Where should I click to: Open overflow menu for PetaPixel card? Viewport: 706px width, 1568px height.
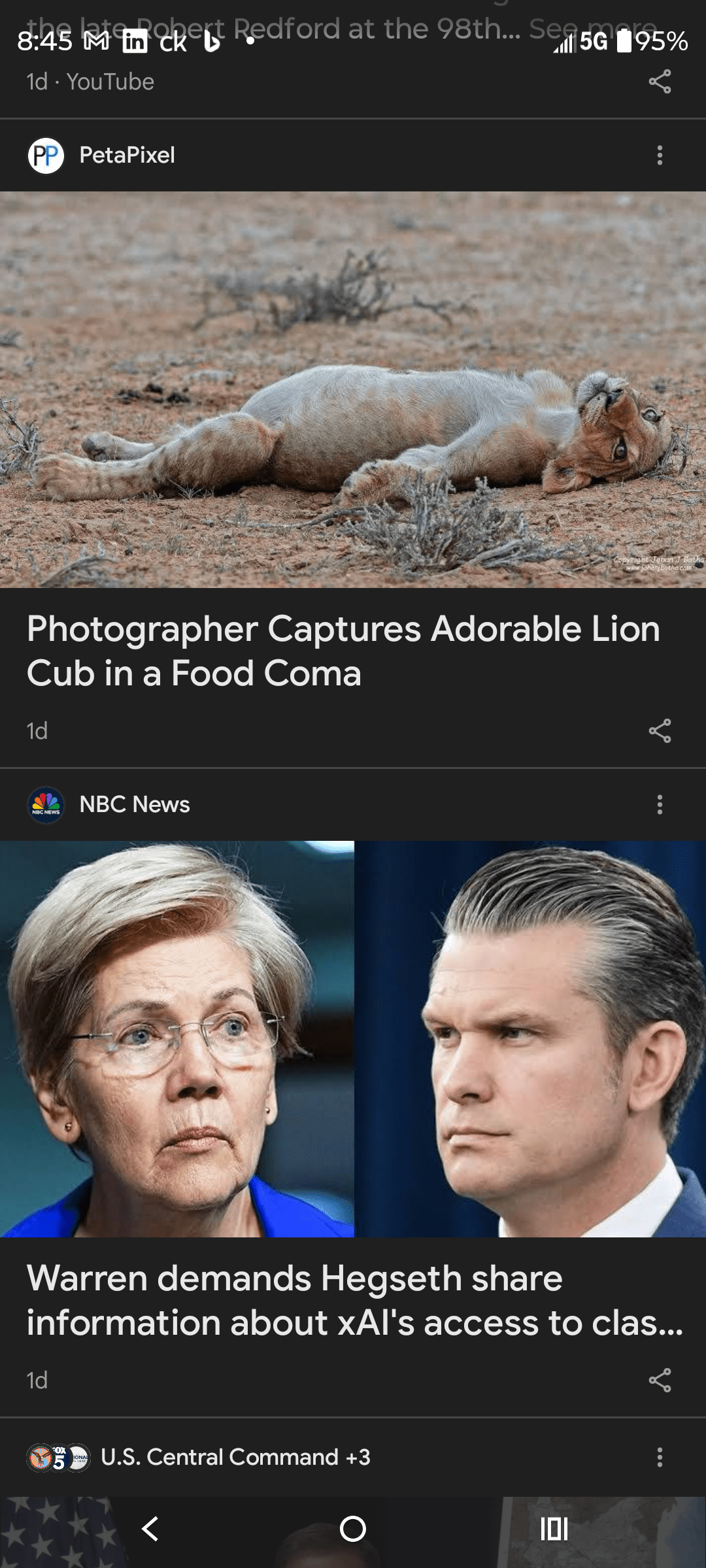point(660,155)
